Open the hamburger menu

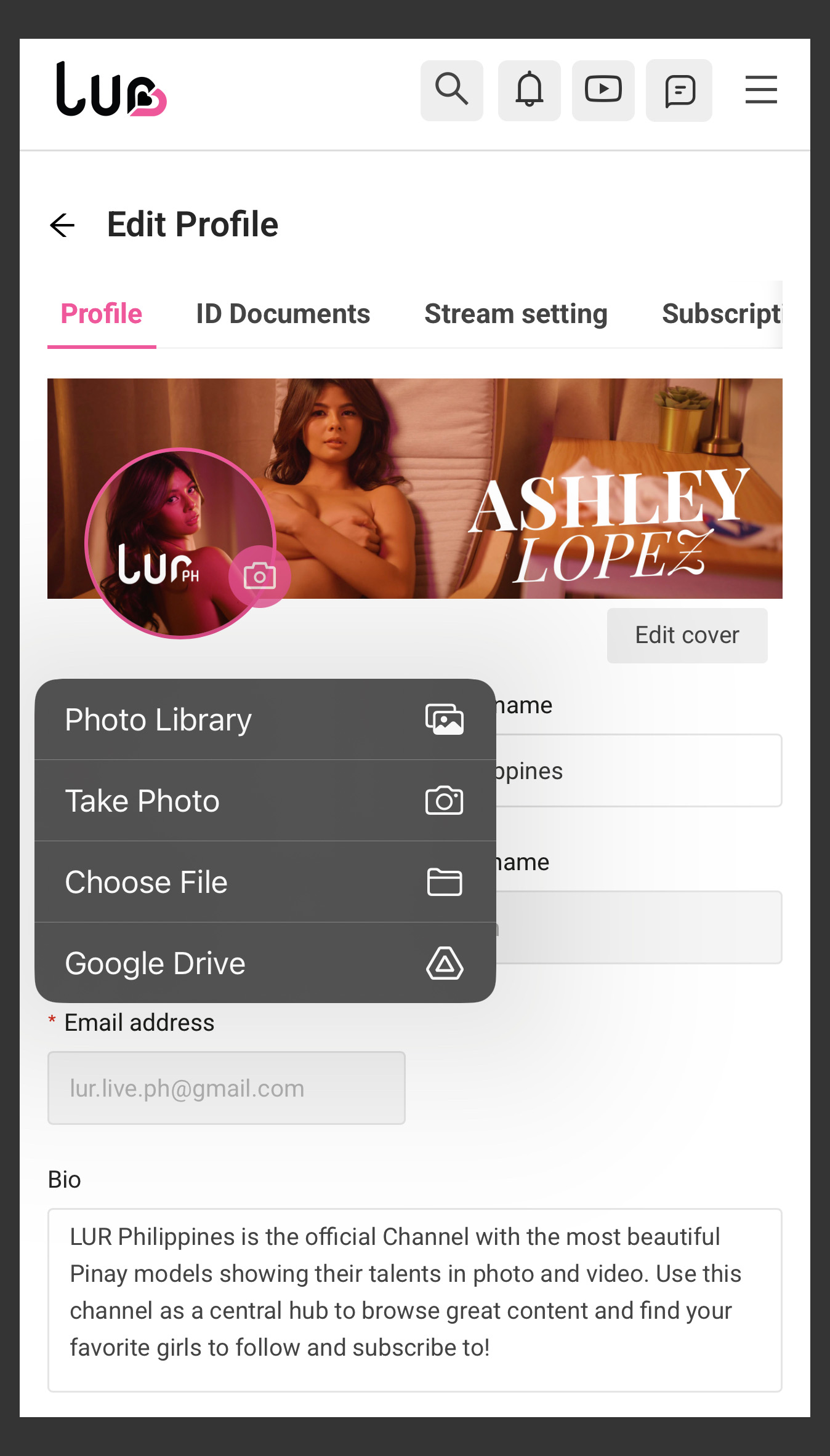coord(760,90)
